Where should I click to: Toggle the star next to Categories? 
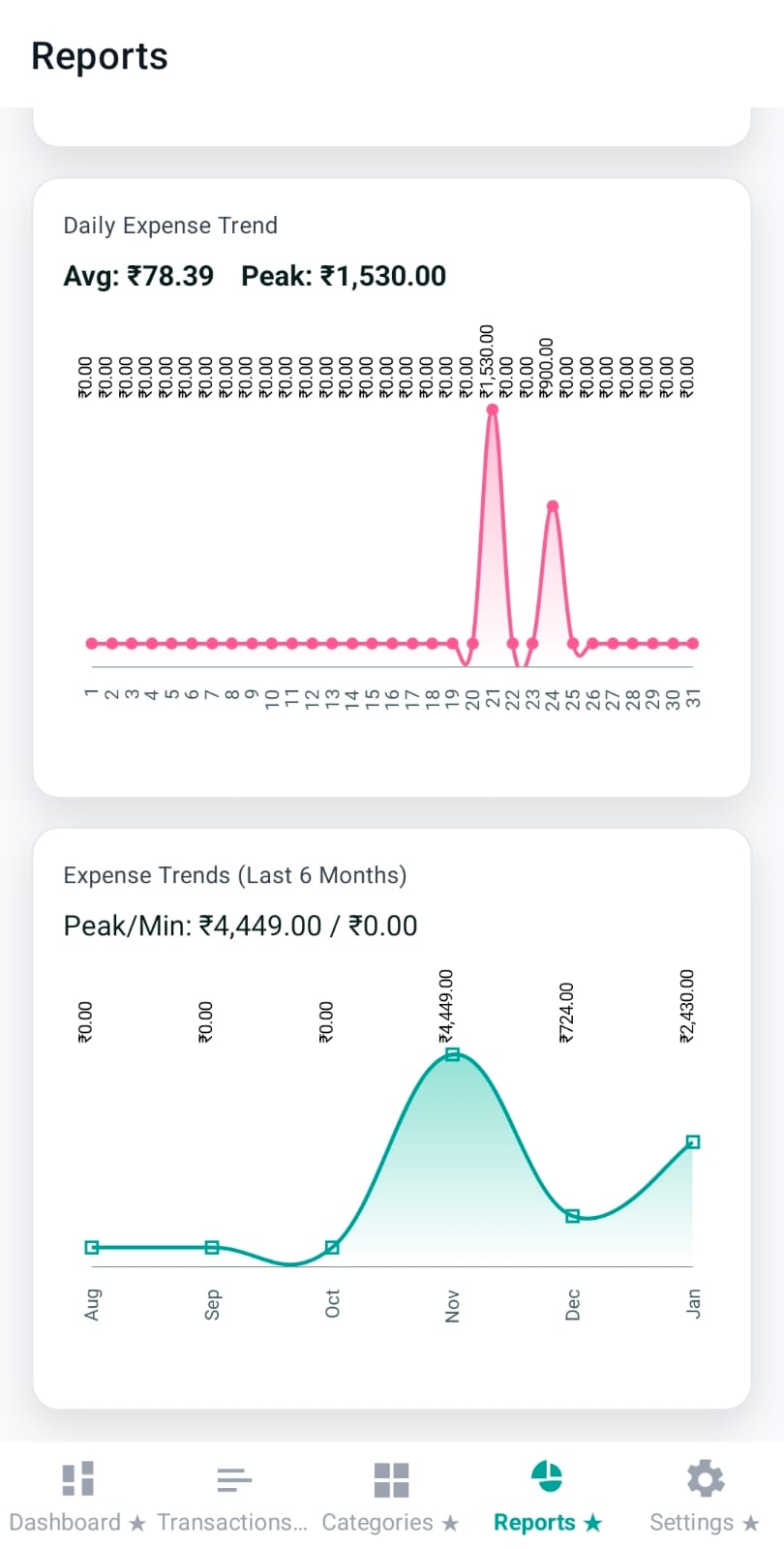coord(451,1522)
